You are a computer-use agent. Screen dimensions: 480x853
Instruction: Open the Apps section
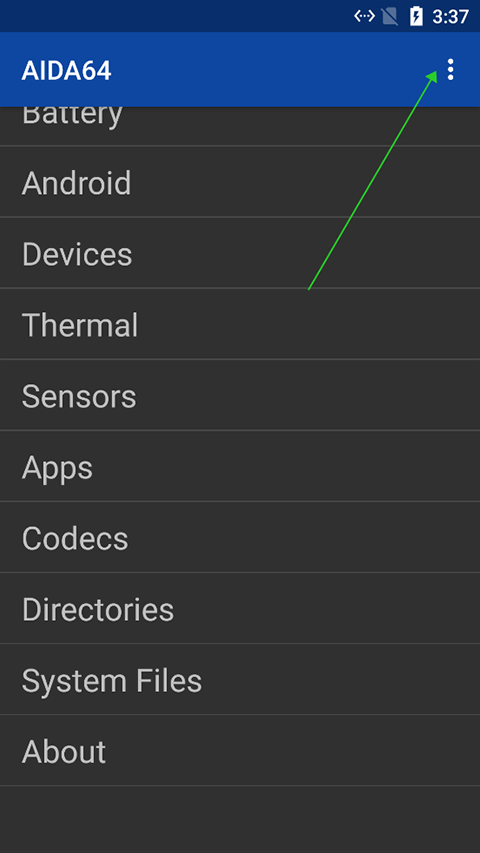tap(240, 466)
